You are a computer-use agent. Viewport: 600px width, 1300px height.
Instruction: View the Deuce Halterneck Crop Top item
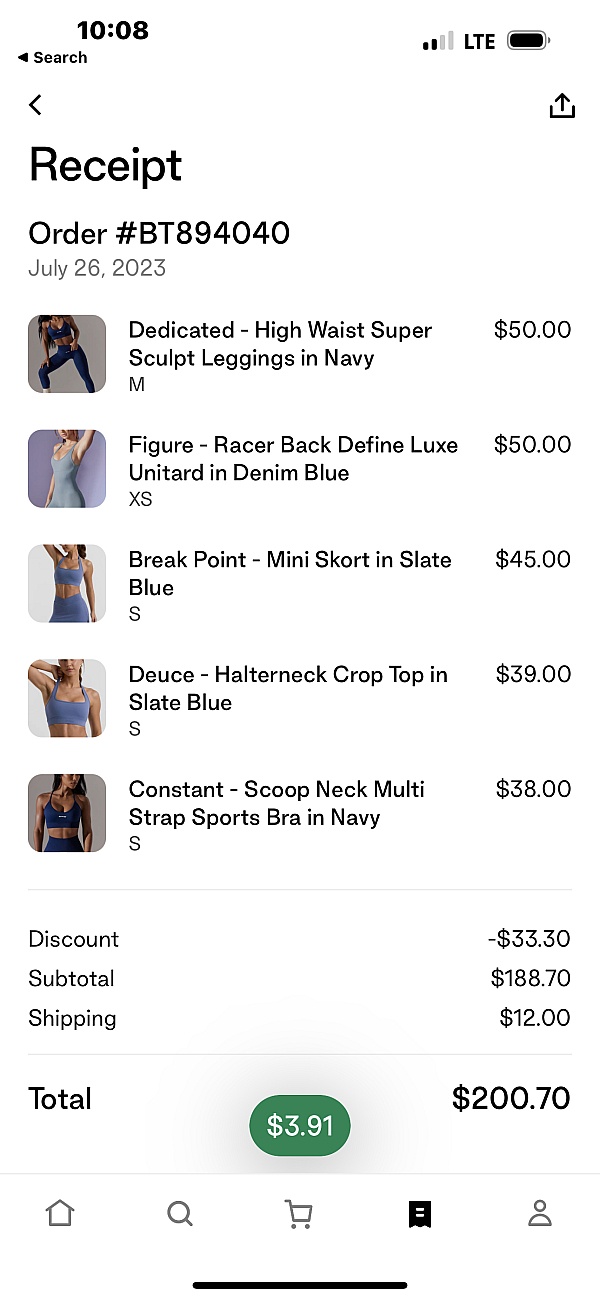tap(288, 688)
